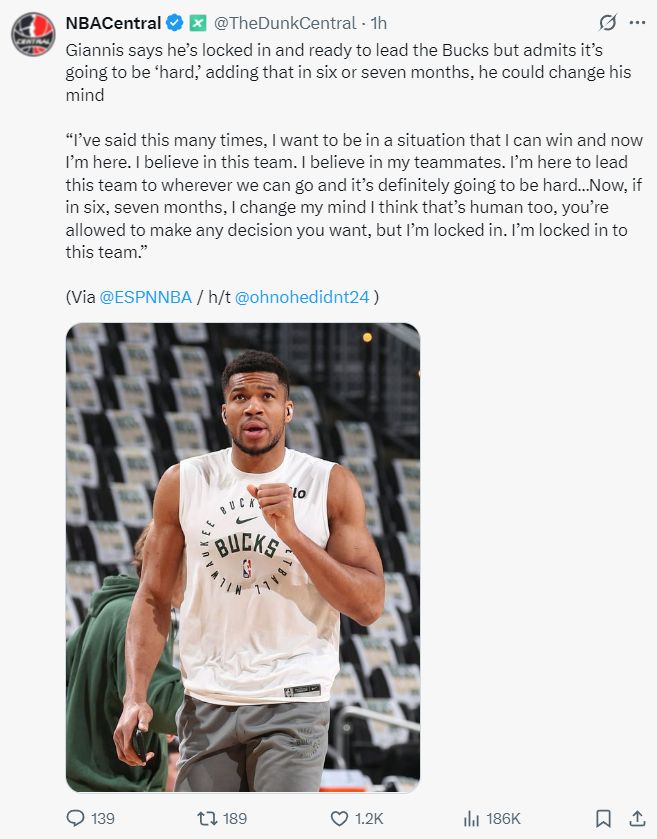Open the Grok icon on this post
The image size is (657, 839).
[607, 22]
